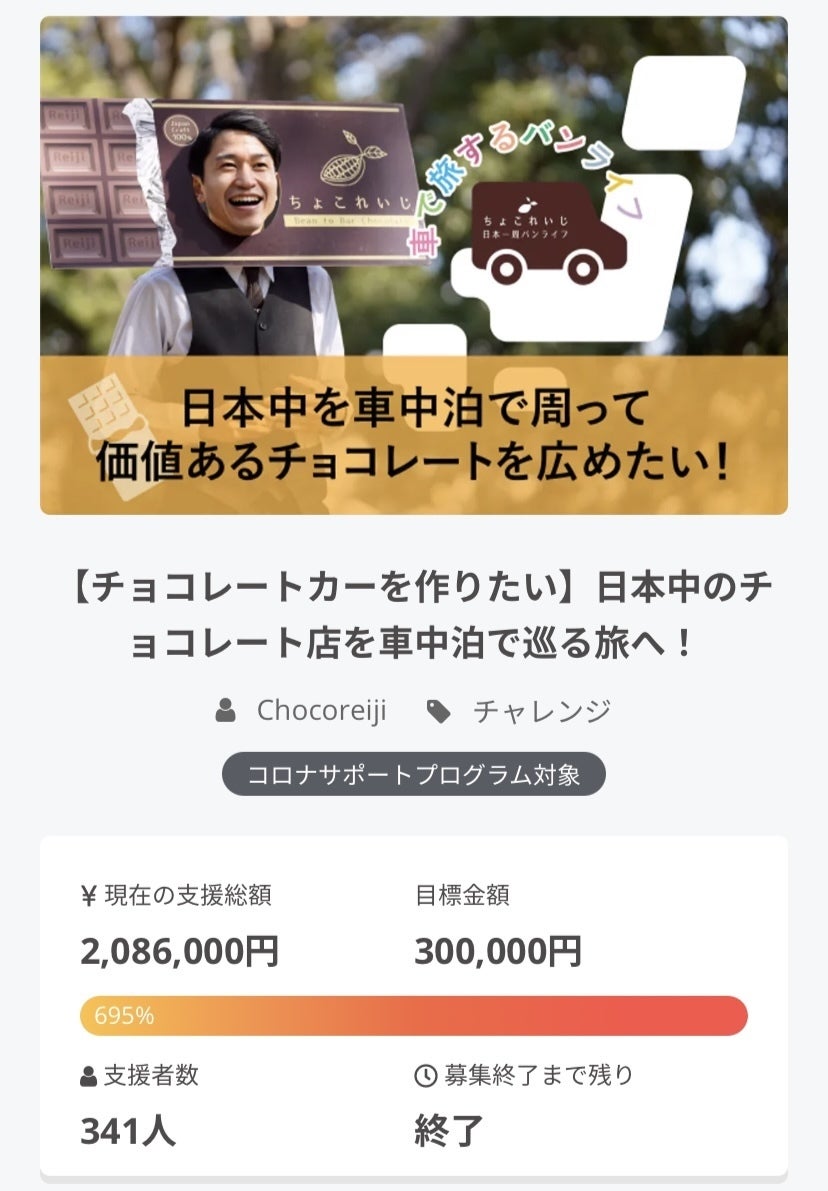Tap the コロナサポートプログラム対象 badge
Image resolution: width=828 pixels, height=1191 pixels.
click(414, 775)
